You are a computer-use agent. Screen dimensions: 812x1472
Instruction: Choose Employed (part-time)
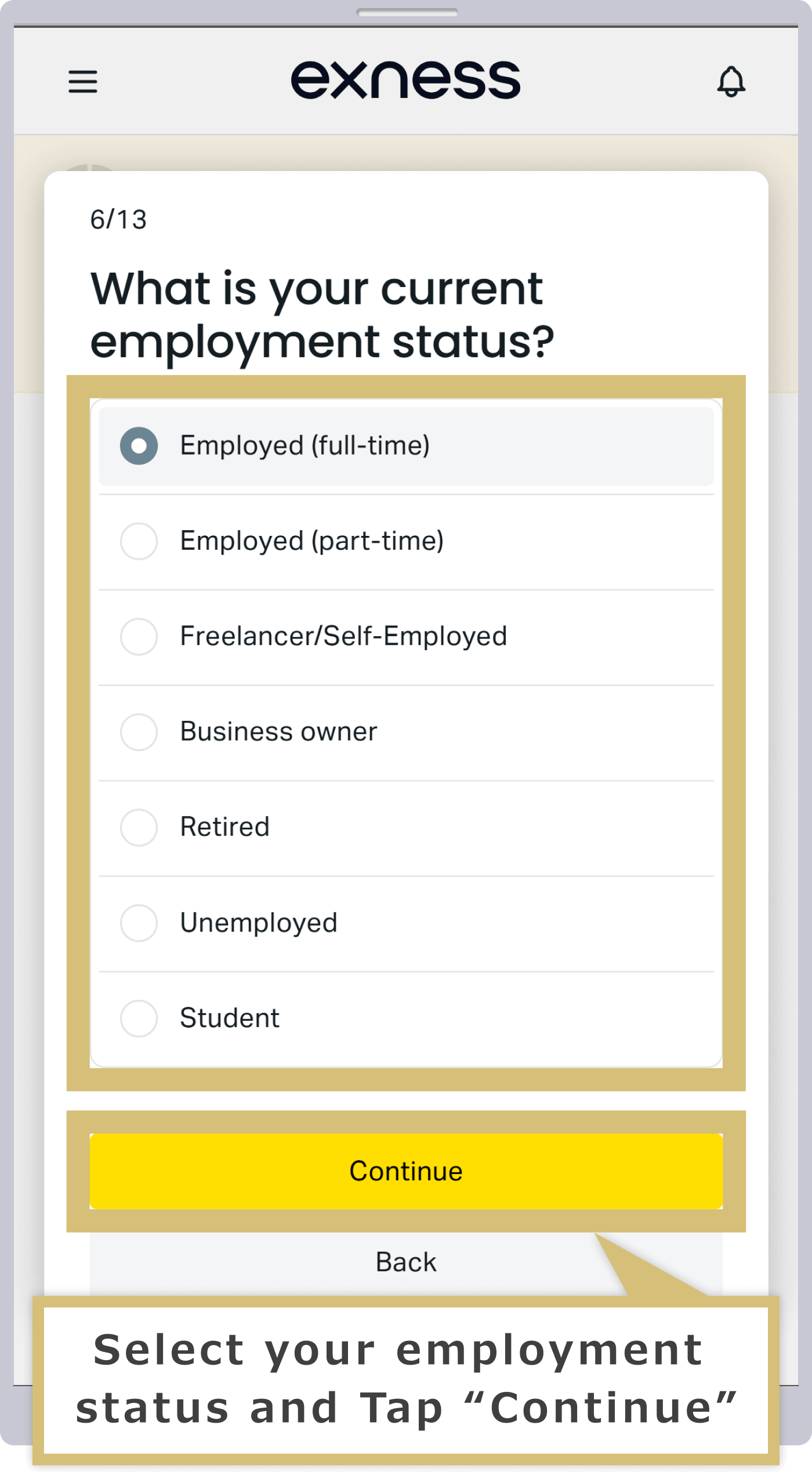(x=406, y=541)
